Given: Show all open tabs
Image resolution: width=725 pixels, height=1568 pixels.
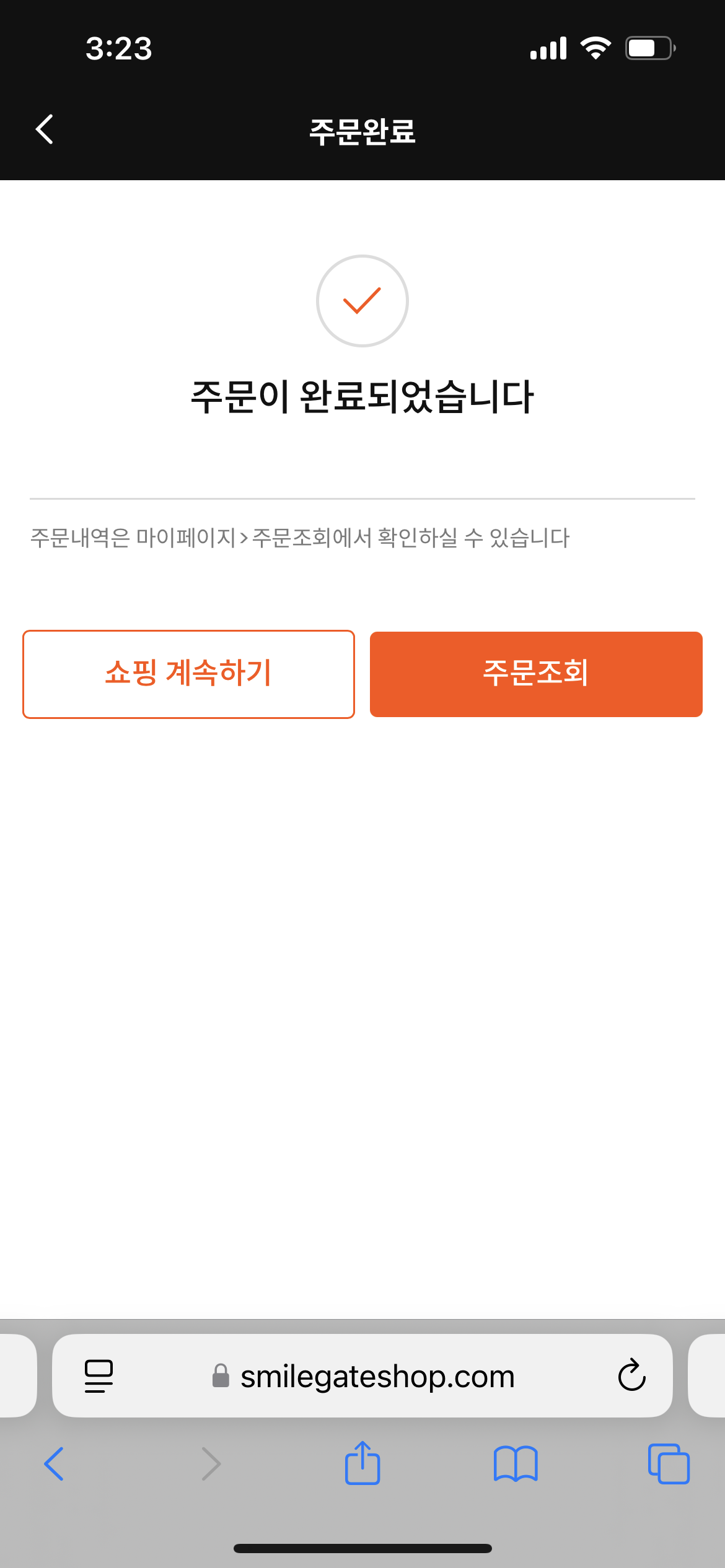Looking at the screenshot, I should pos(669,1464).
